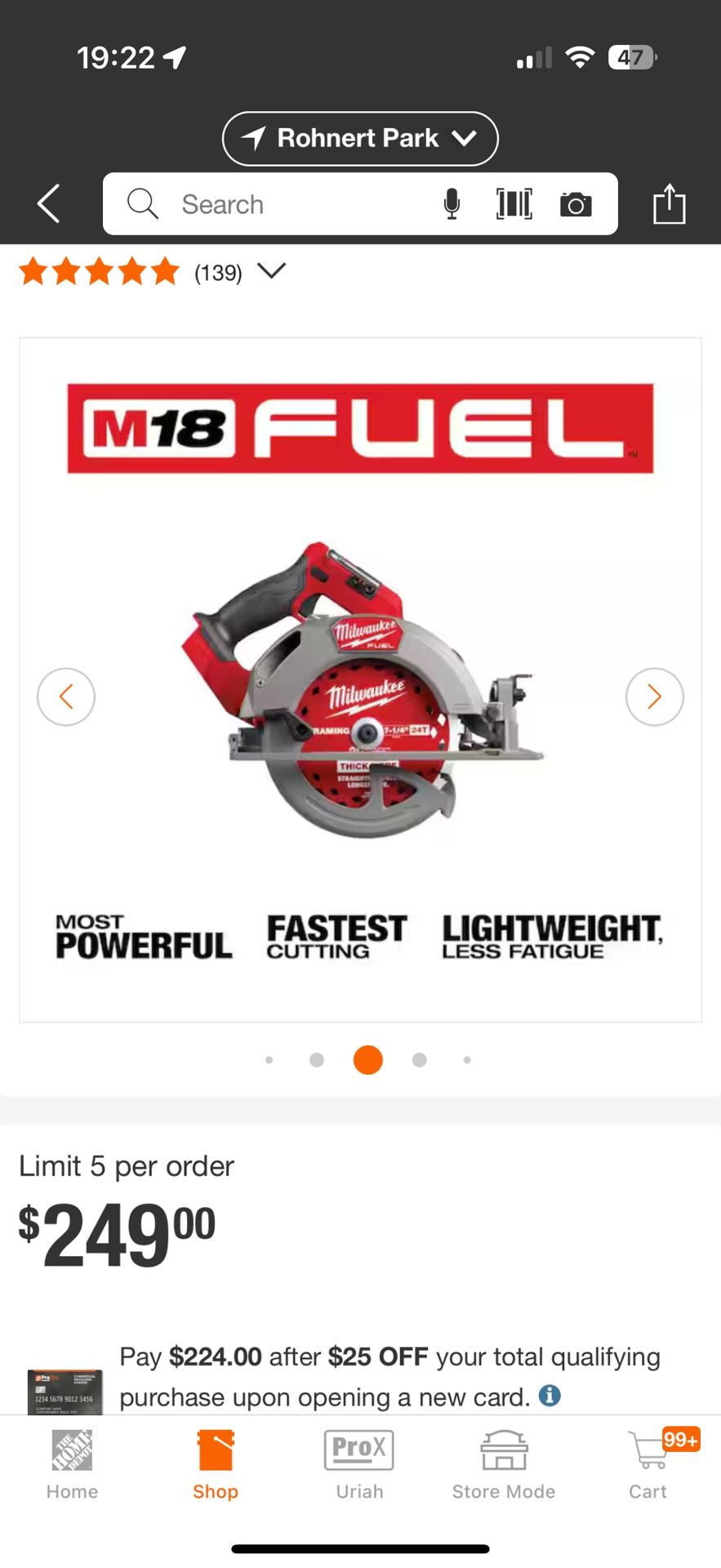Go back to the previous page
The height and width of the screenshot is (1568, 721).
tap(49, 203)
